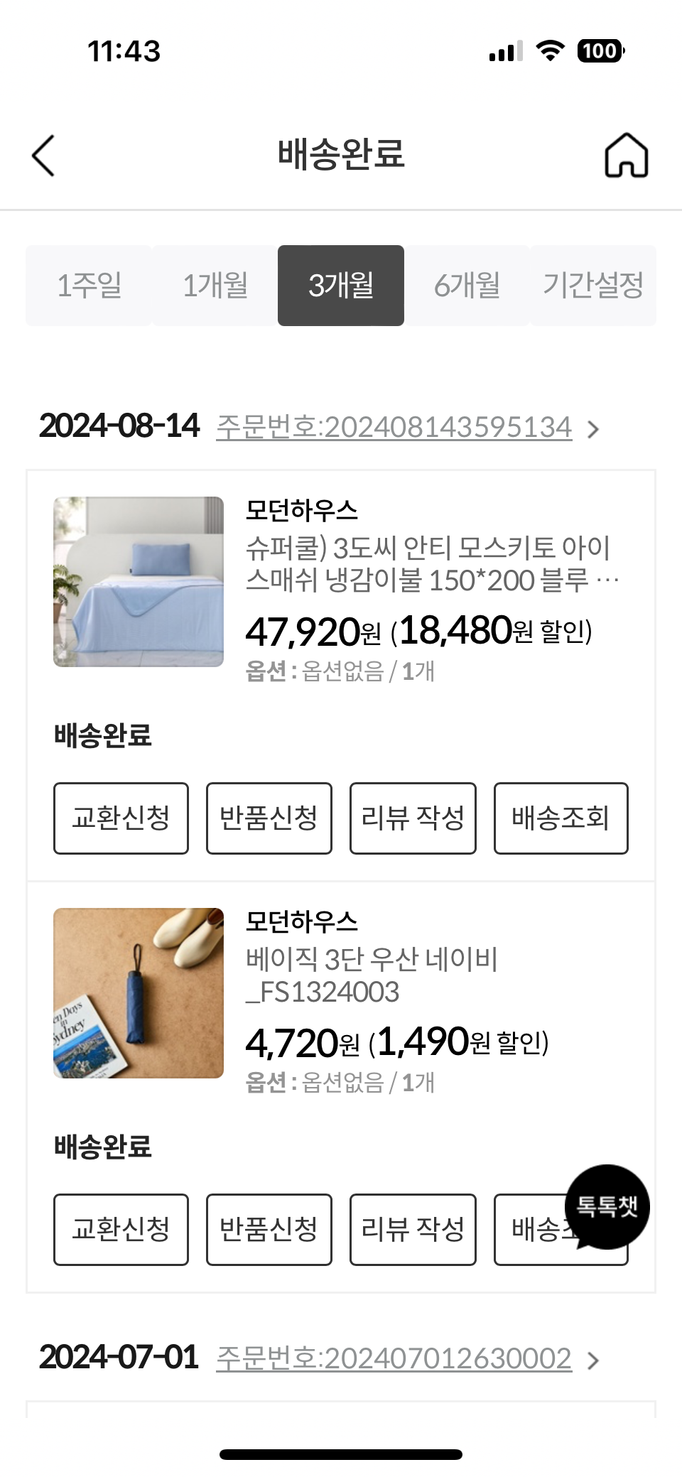Screen dimensions: 682x1477
Task: Open 기간설정 custom period option
Action: (593, 285)
